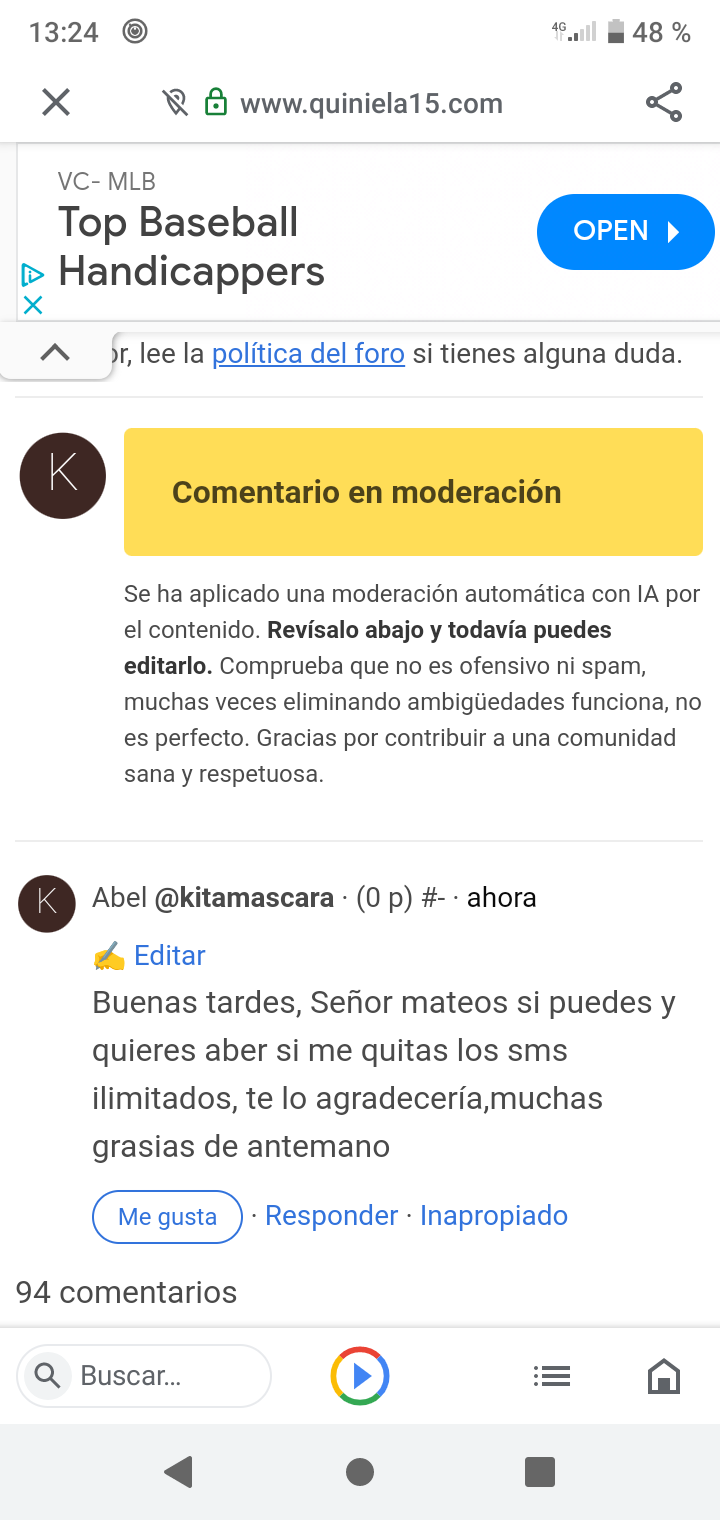This screenshot has height=1520, width=720.
Task: Tap the colorful play button
Action: [360, 1377]
